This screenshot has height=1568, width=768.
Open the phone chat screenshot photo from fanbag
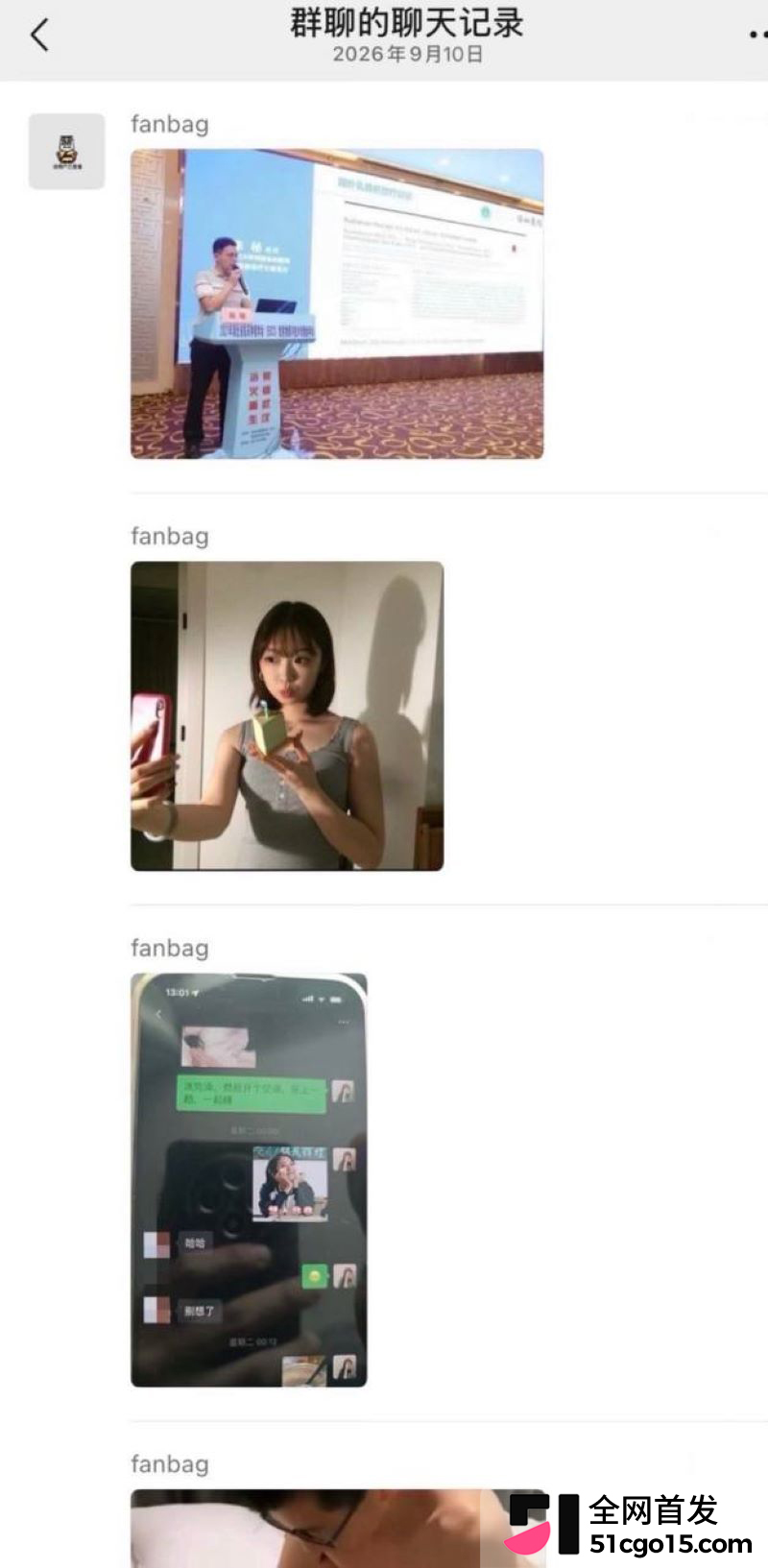[249, 1180]
